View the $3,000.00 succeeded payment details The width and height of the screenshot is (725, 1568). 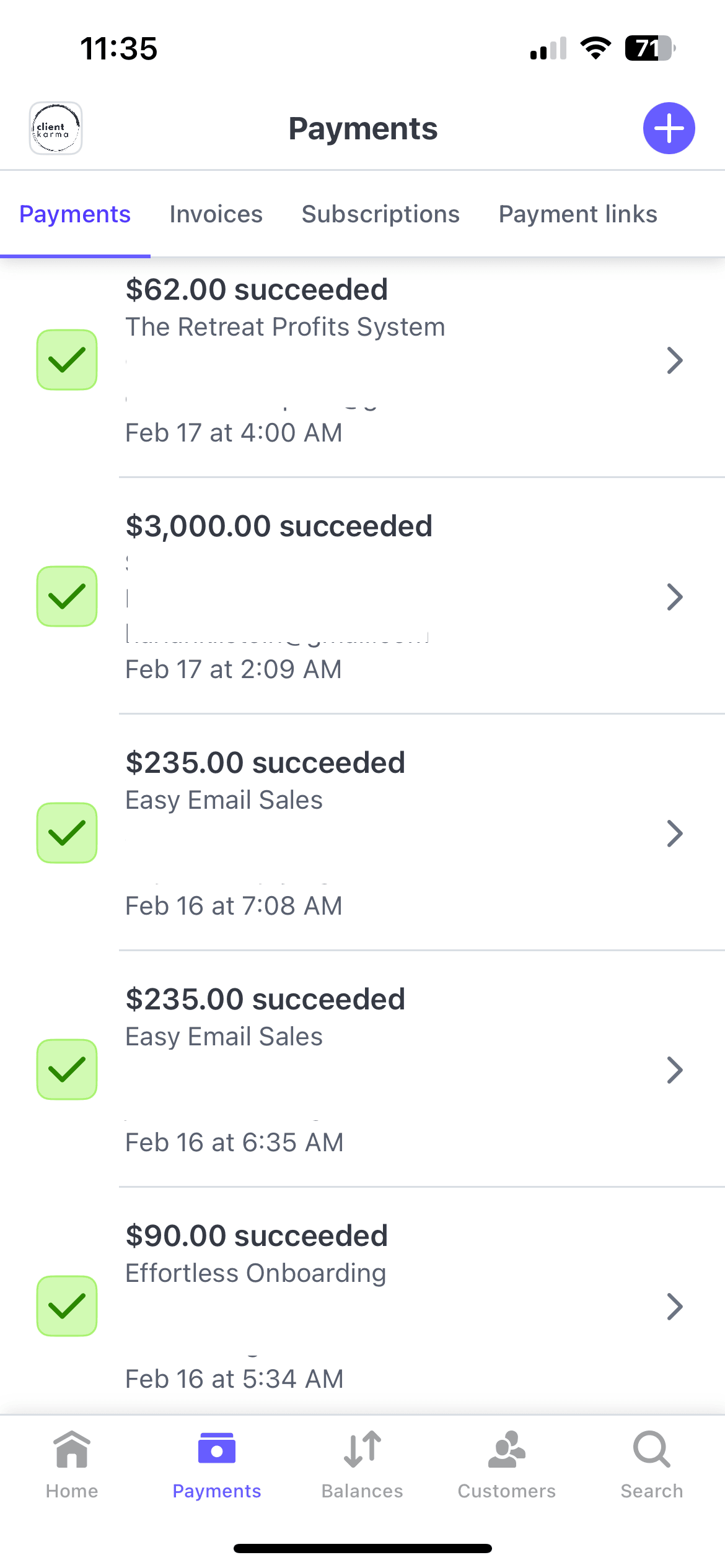coord(362,596)
